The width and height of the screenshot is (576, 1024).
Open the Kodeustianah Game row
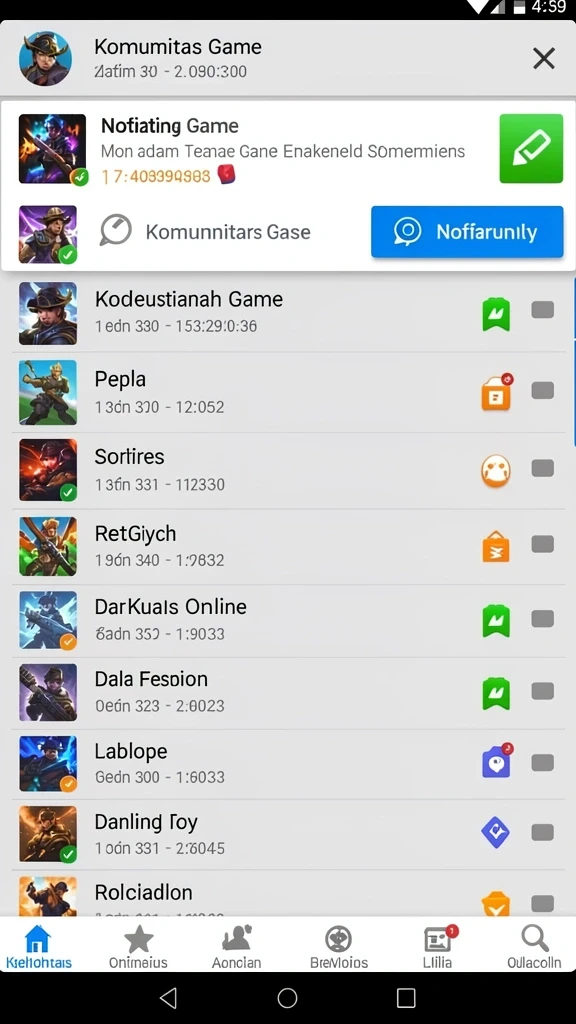(x=288, y=313)
